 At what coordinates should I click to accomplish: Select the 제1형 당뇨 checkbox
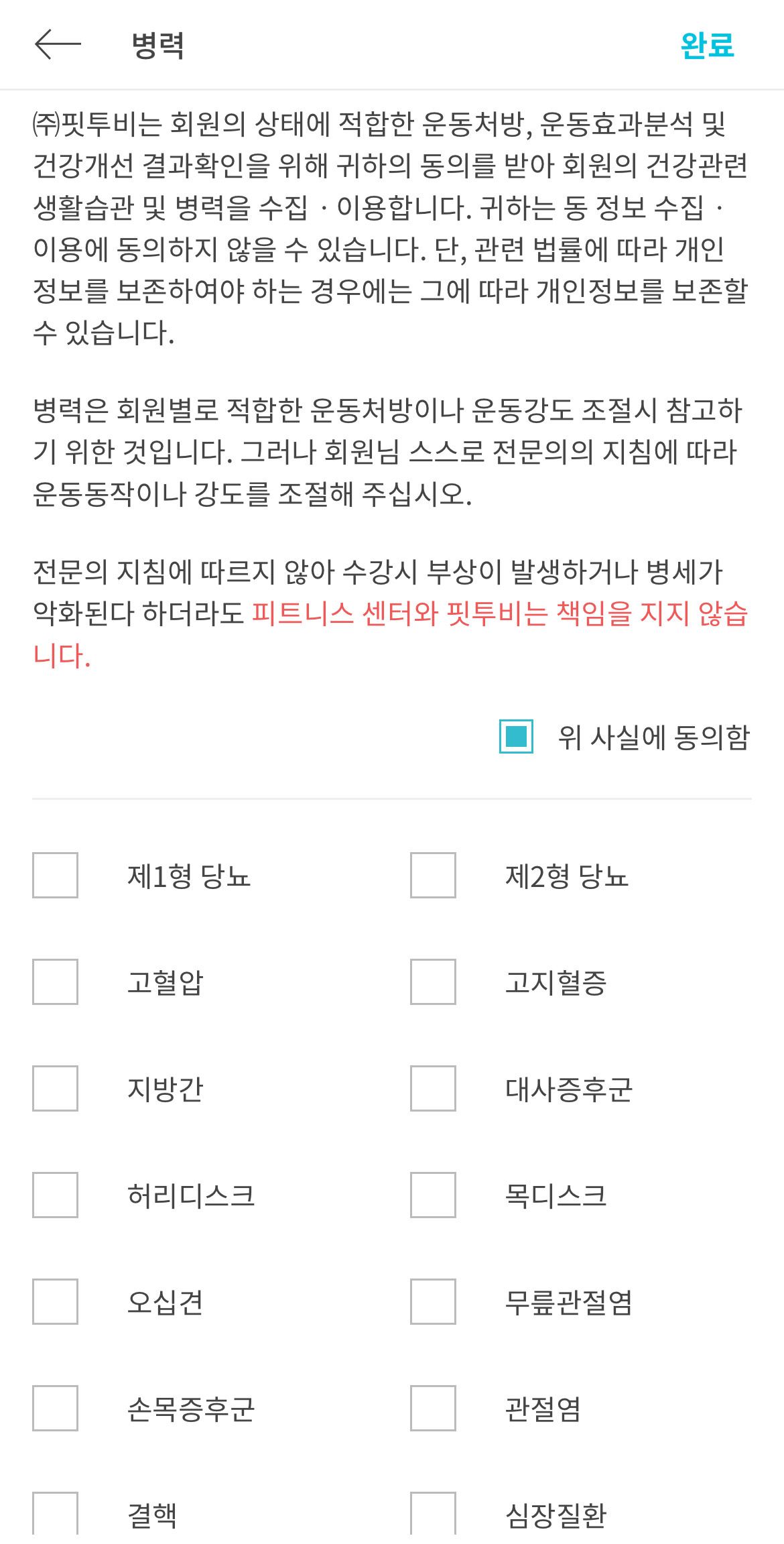click(55, 875)
